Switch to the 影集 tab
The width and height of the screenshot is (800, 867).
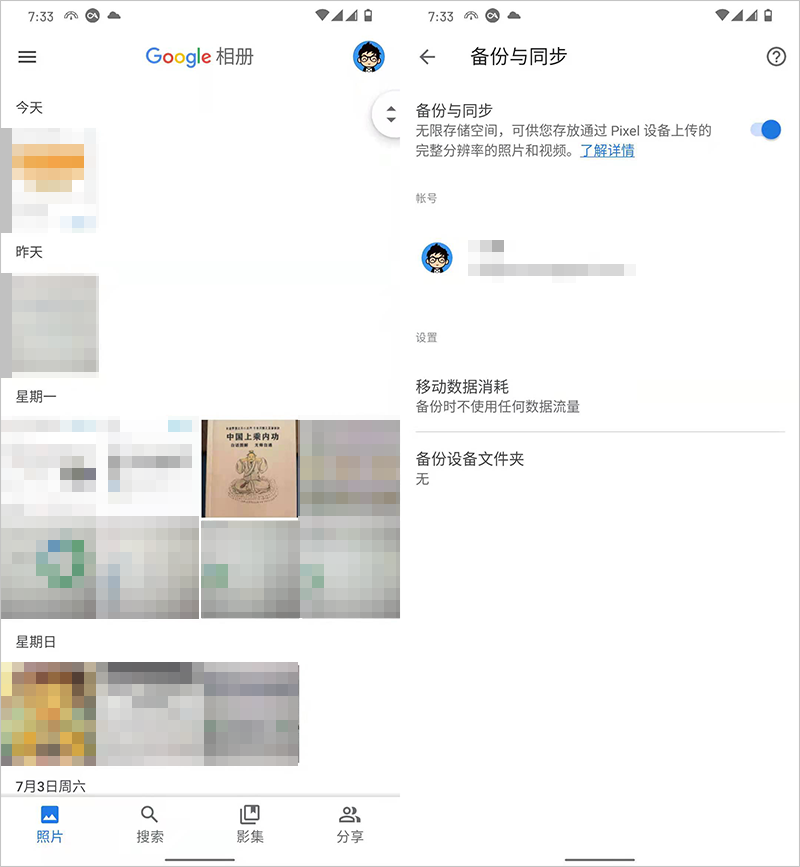tap(250, 823)
